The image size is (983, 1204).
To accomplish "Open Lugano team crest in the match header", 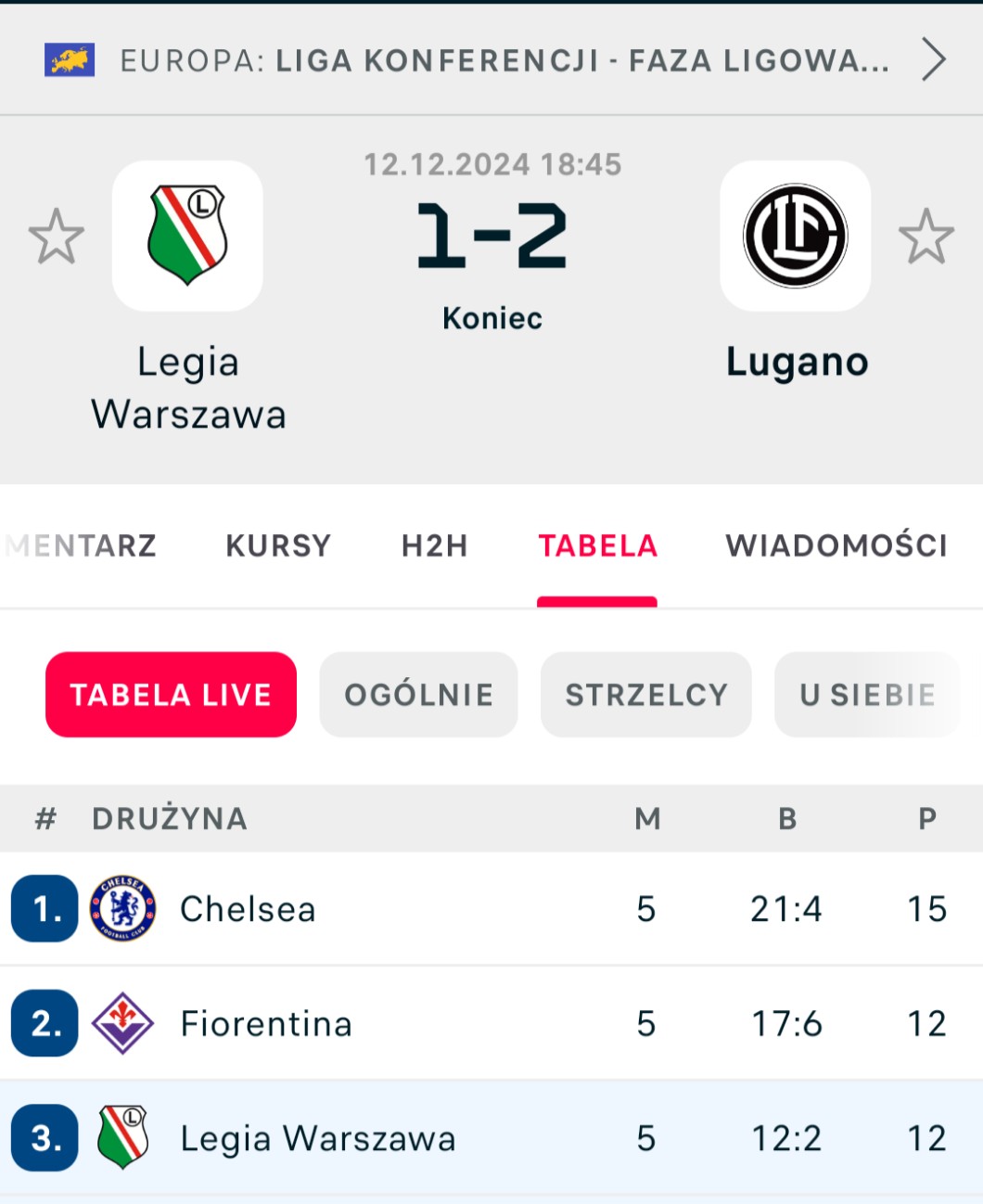I will pyautogui.click(x=795, y=237).
